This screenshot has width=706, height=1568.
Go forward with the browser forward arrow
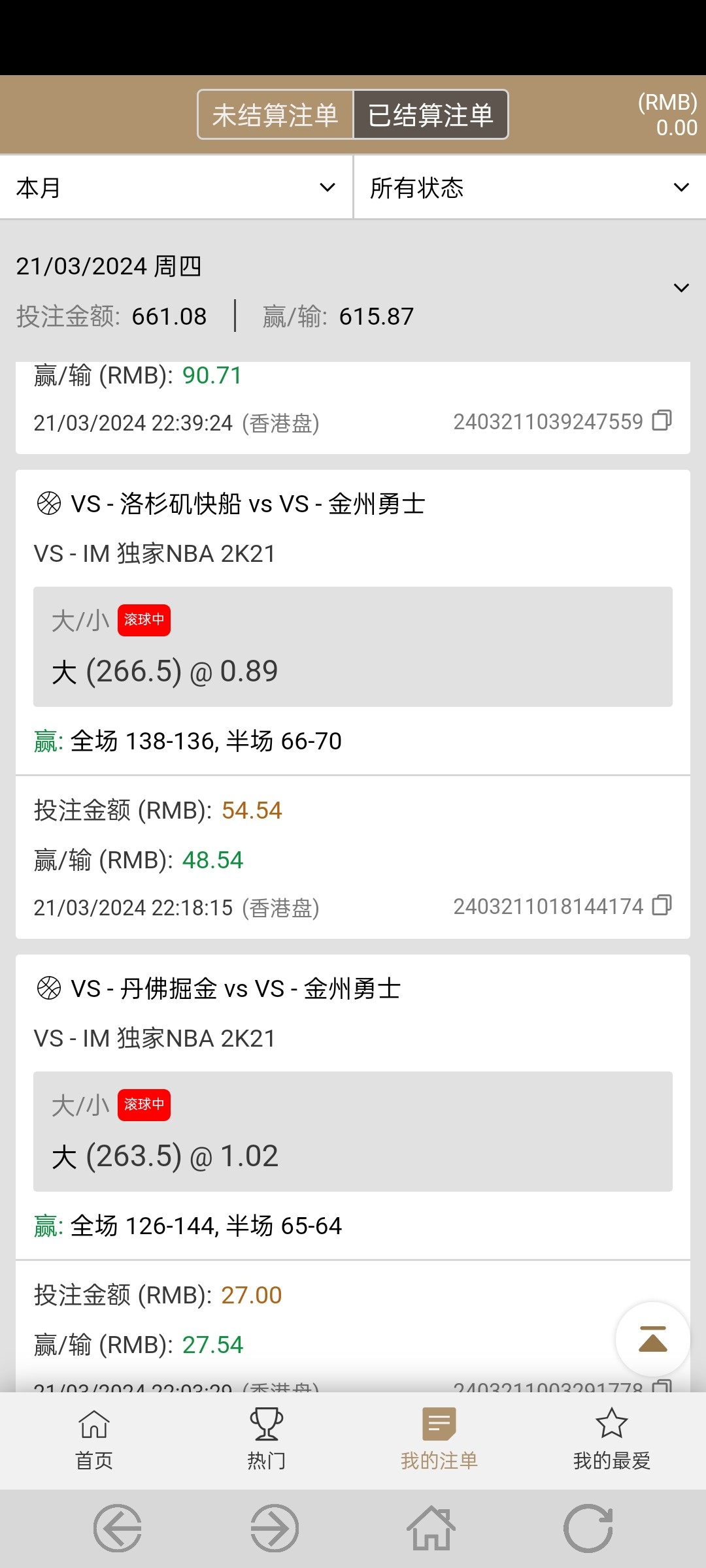(x=275, y=1528)
